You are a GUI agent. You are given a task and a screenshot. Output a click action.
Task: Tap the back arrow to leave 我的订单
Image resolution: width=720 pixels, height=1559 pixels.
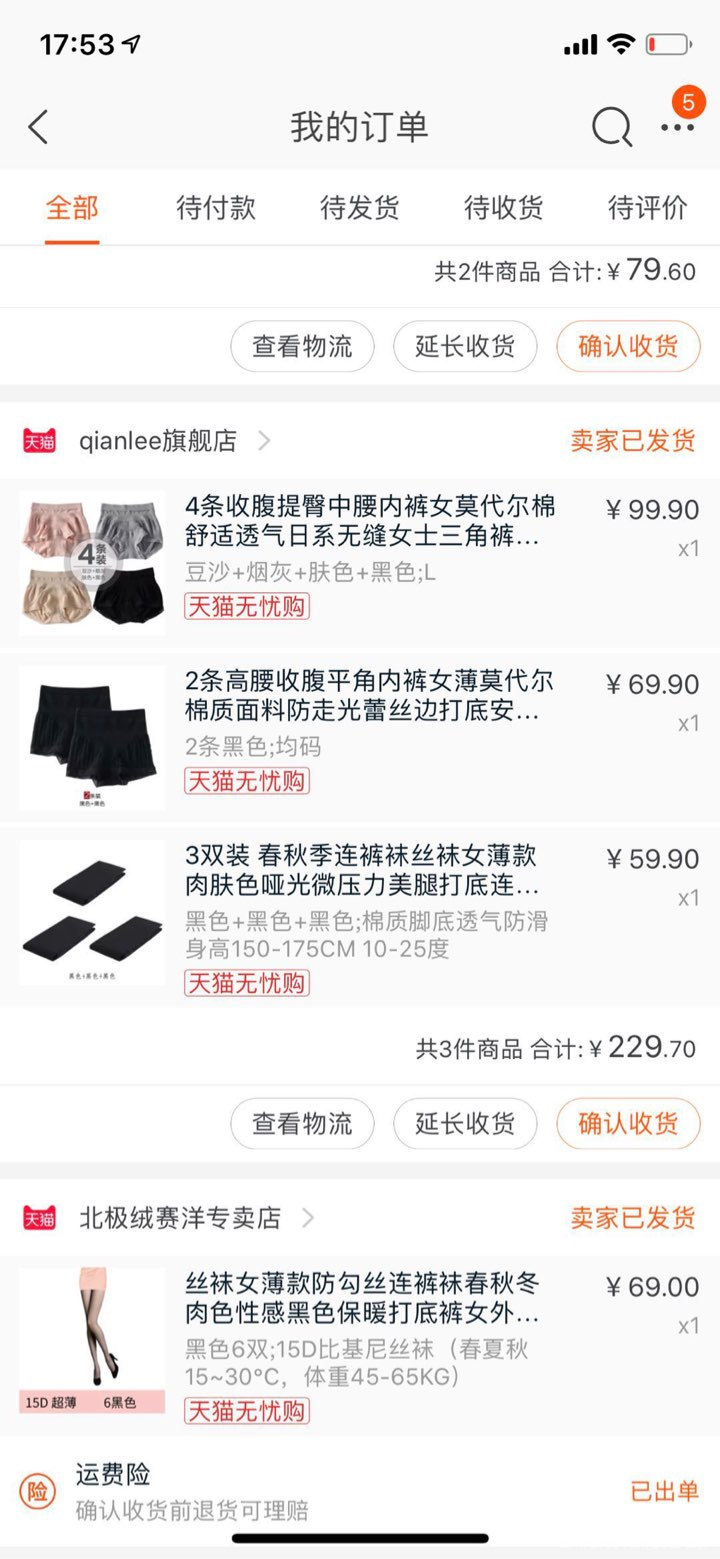37,126
